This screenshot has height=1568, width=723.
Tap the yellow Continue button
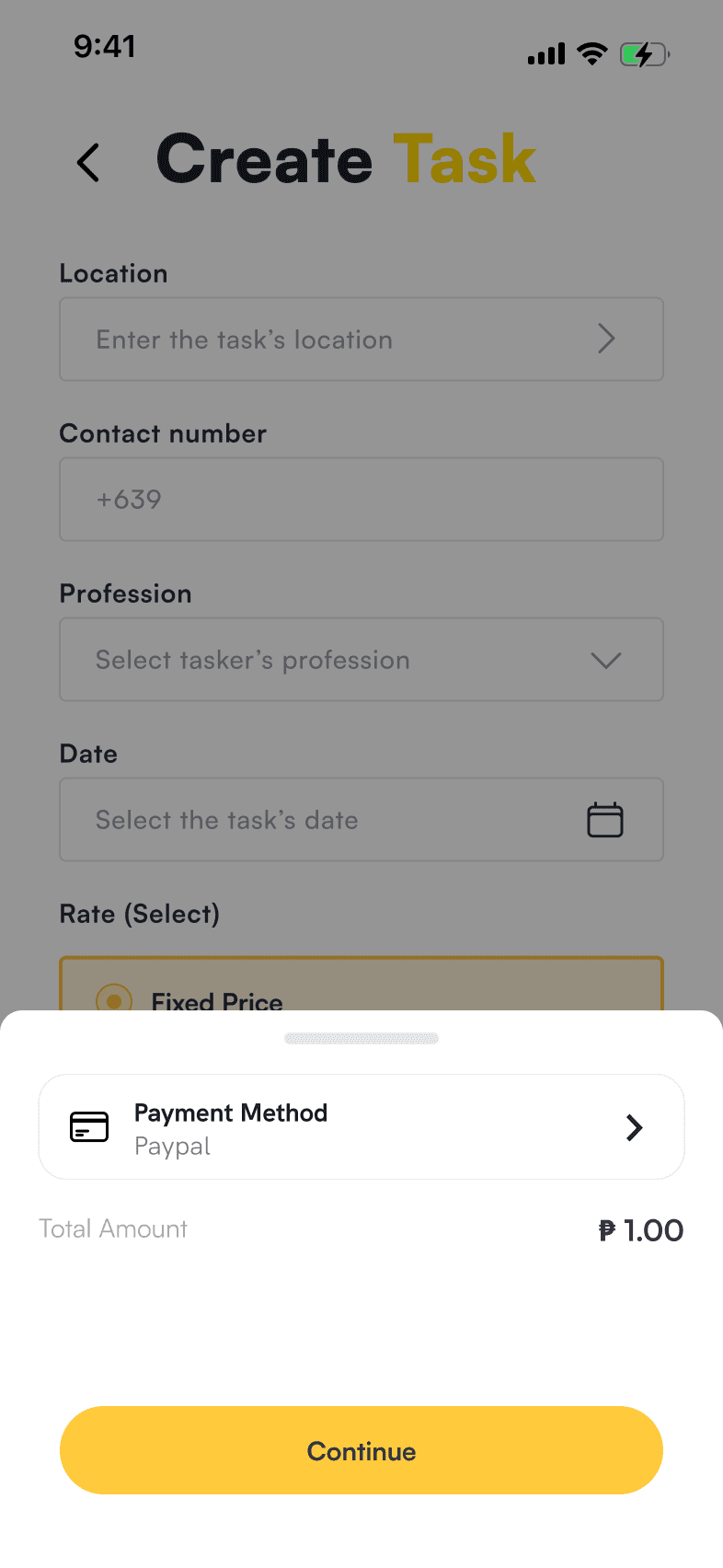(361, 1450)
